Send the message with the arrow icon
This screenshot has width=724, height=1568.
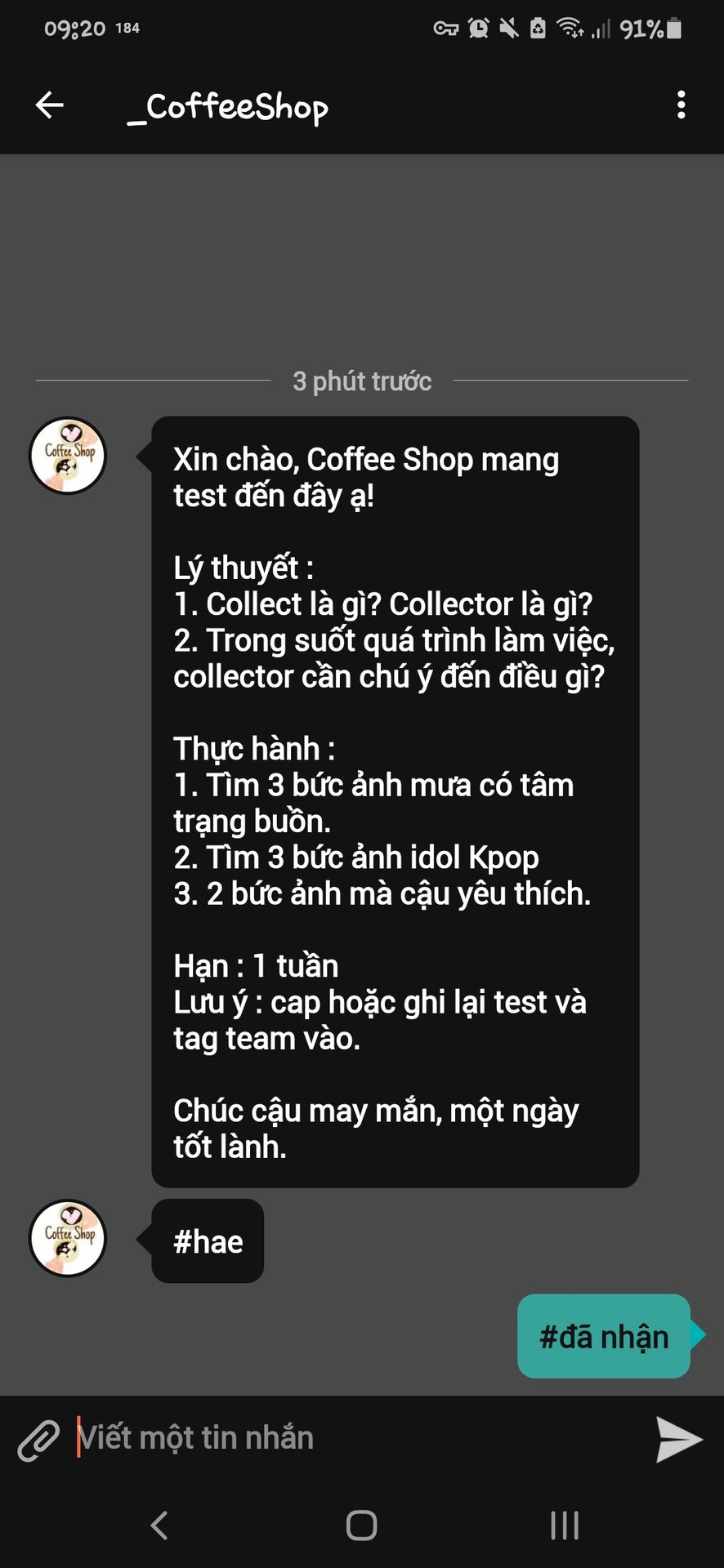click(x=678, y=1440)
